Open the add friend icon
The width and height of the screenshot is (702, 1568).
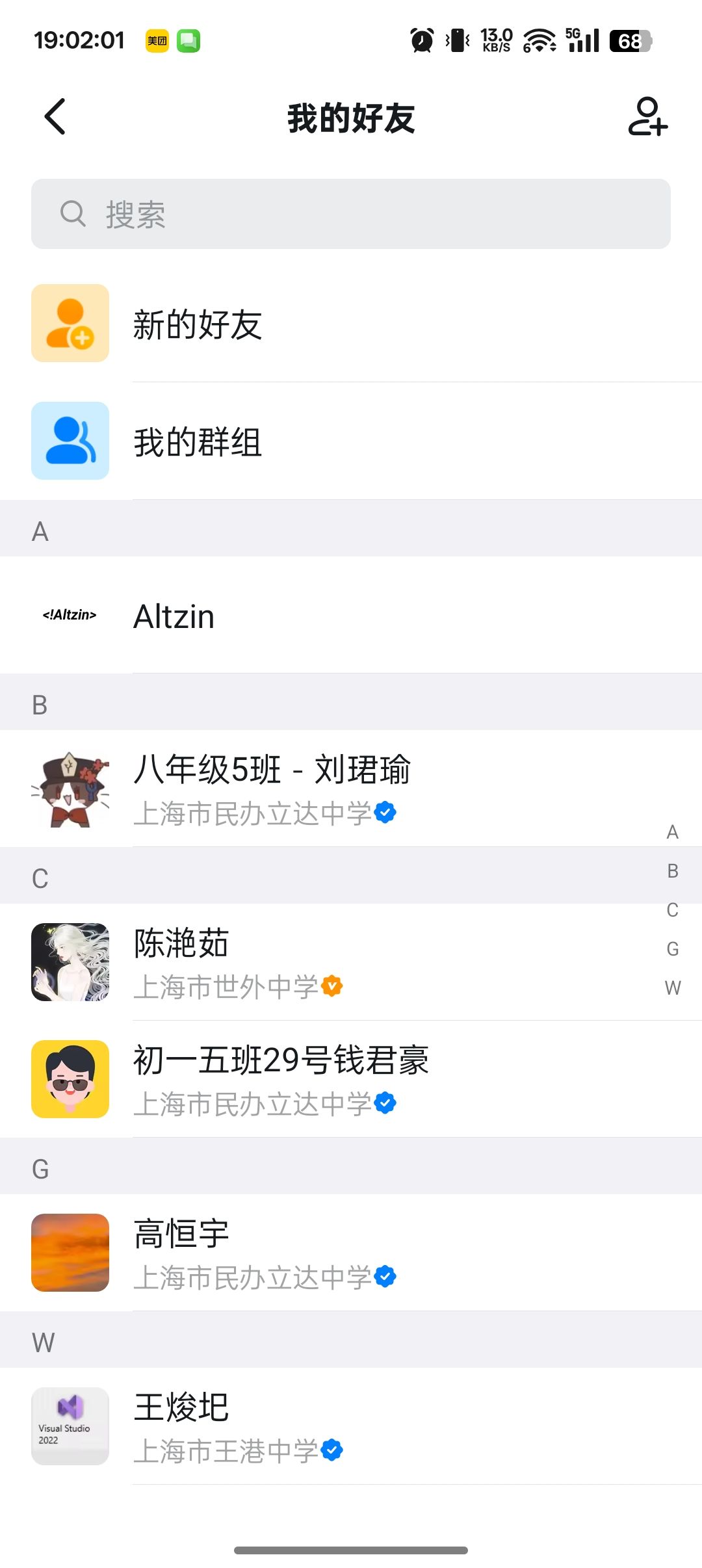tap(647, 117)
